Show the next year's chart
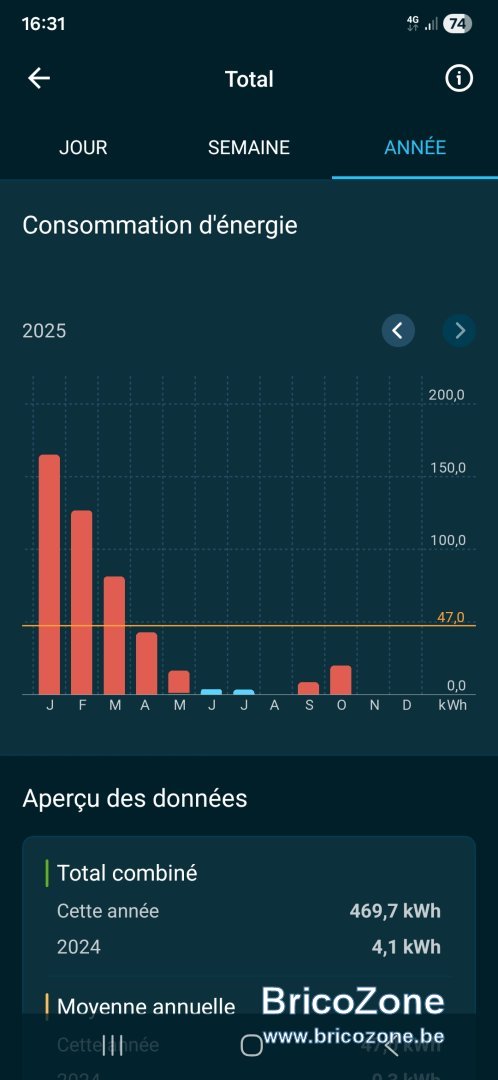498x1080 pixels. 459,331
